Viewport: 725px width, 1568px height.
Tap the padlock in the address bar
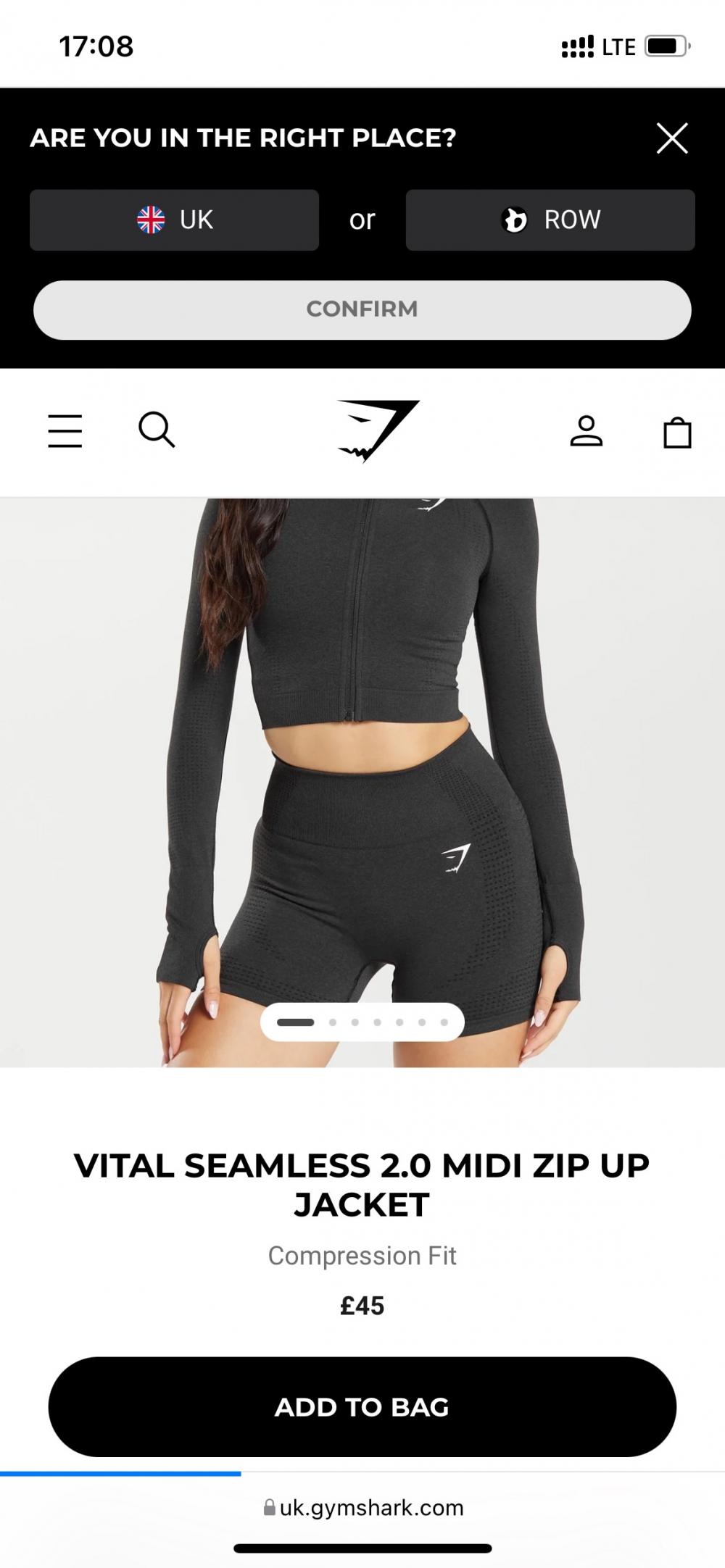270,1509
